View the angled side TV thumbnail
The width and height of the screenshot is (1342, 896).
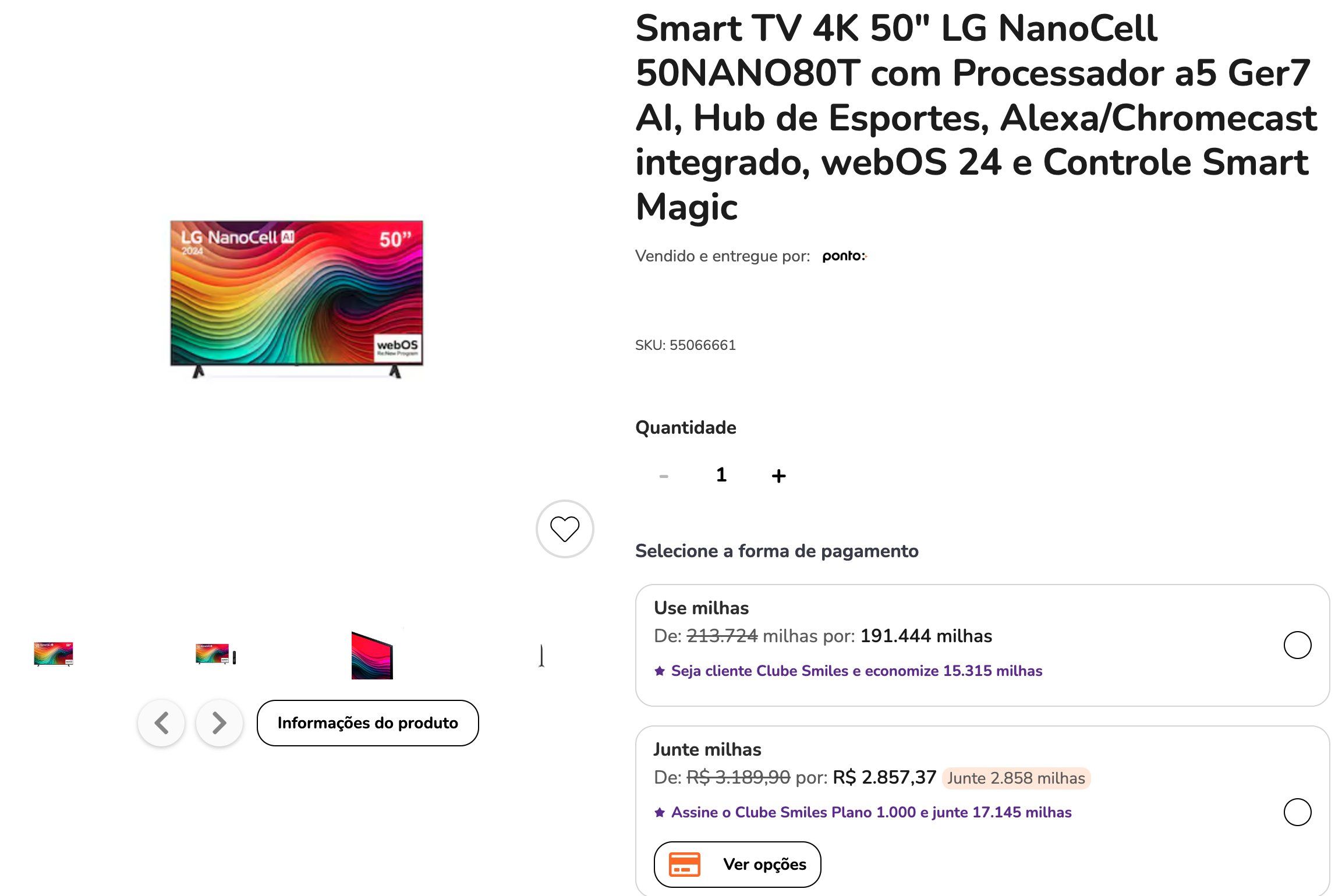pyautogui.click(x=372, y=655)
